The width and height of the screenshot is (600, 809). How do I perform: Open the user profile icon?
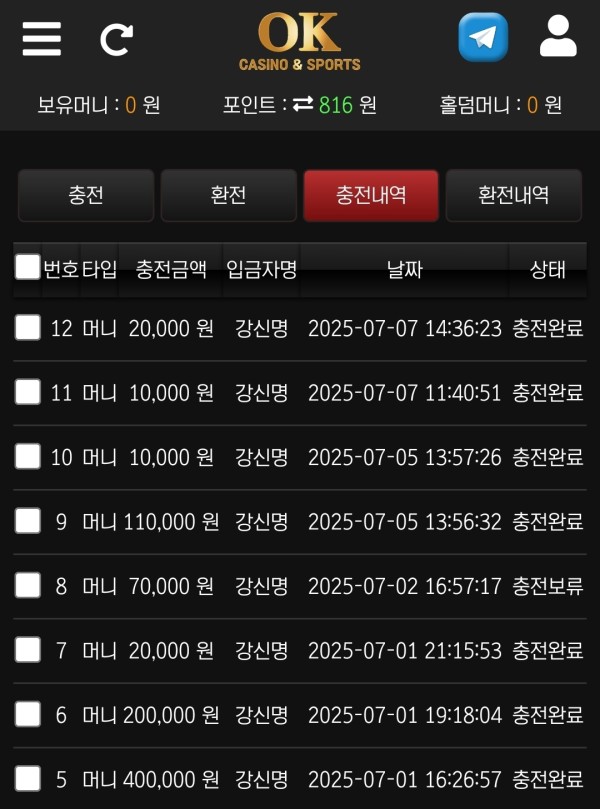coord(558,37)
